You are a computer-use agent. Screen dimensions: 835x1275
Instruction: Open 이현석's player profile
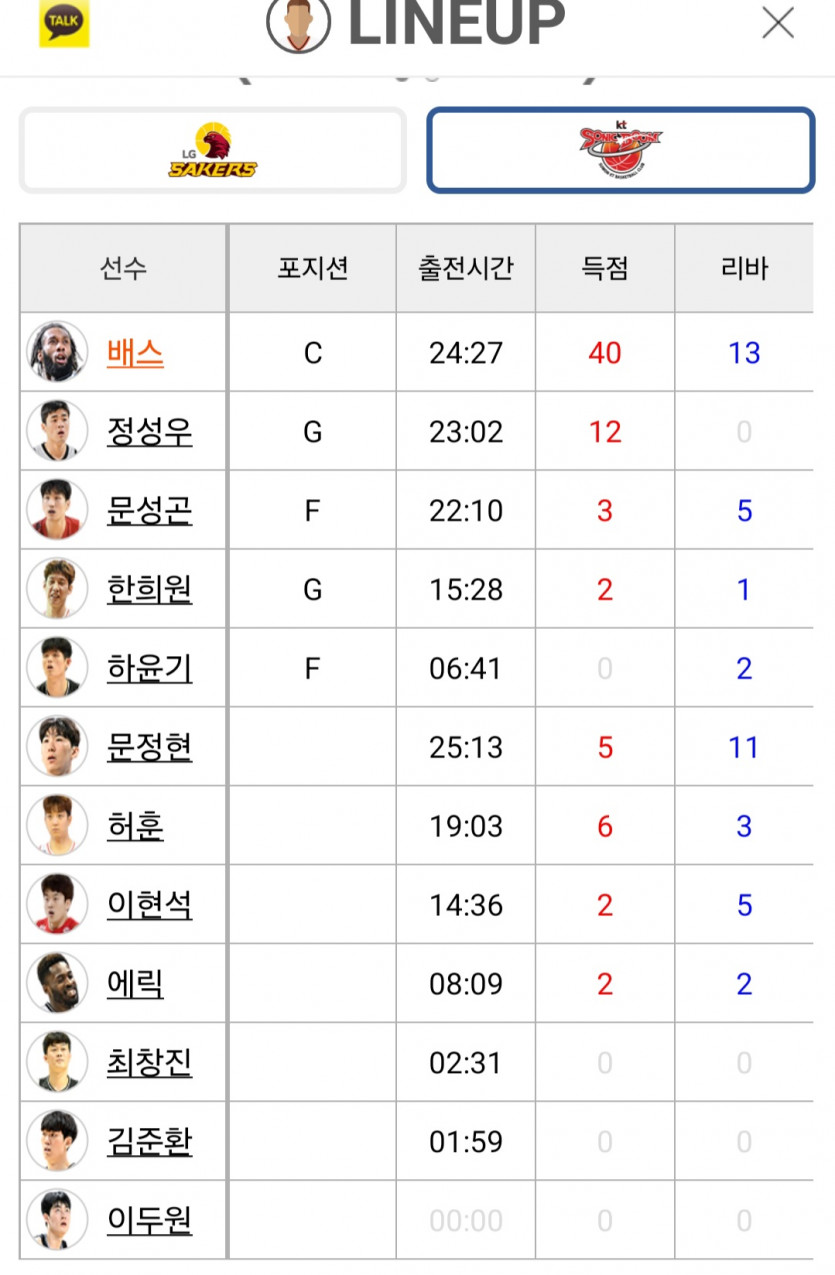click(x=149, y=905)
